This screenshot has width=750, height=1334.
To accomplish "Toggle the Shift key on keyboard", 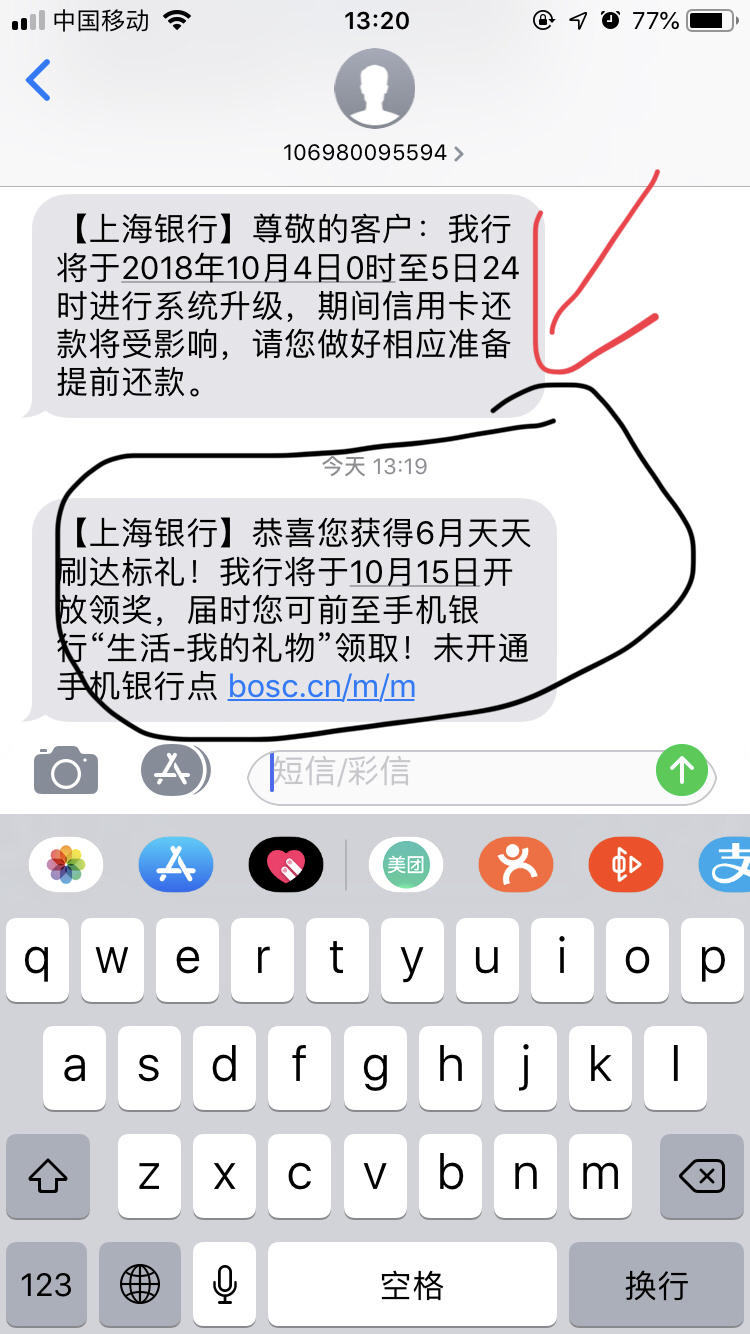I will [47, 1177].
